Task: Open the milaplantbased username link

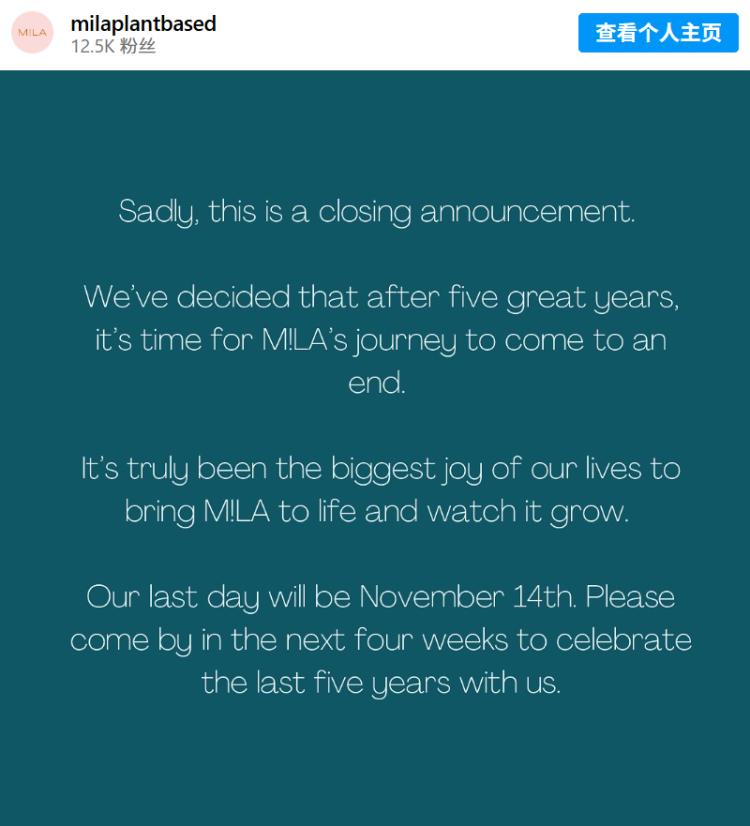Action: click(143, 23)
